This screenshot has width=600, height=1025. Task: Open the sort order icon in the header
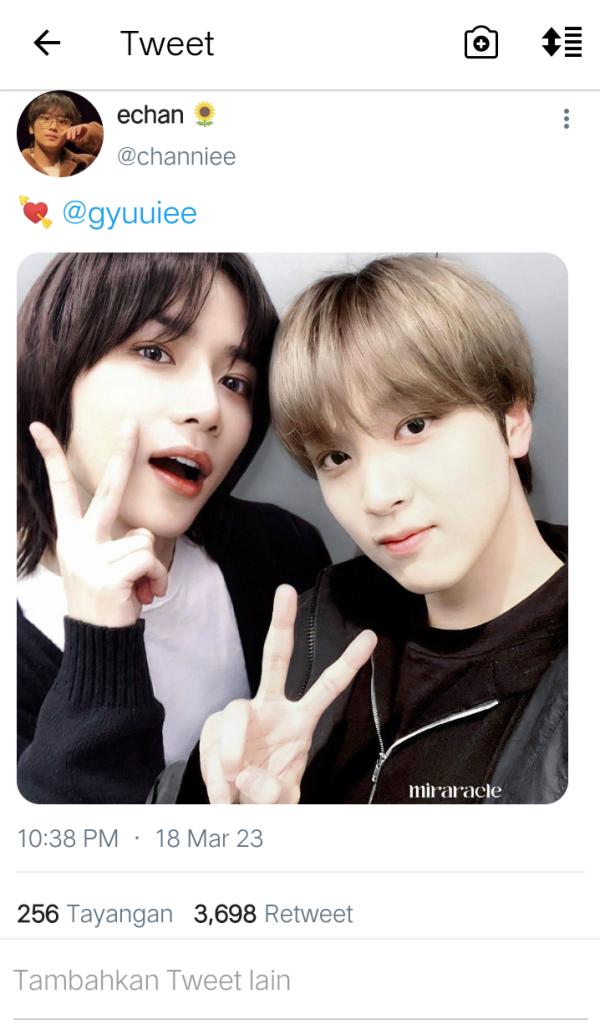click(x=561, y=43)
